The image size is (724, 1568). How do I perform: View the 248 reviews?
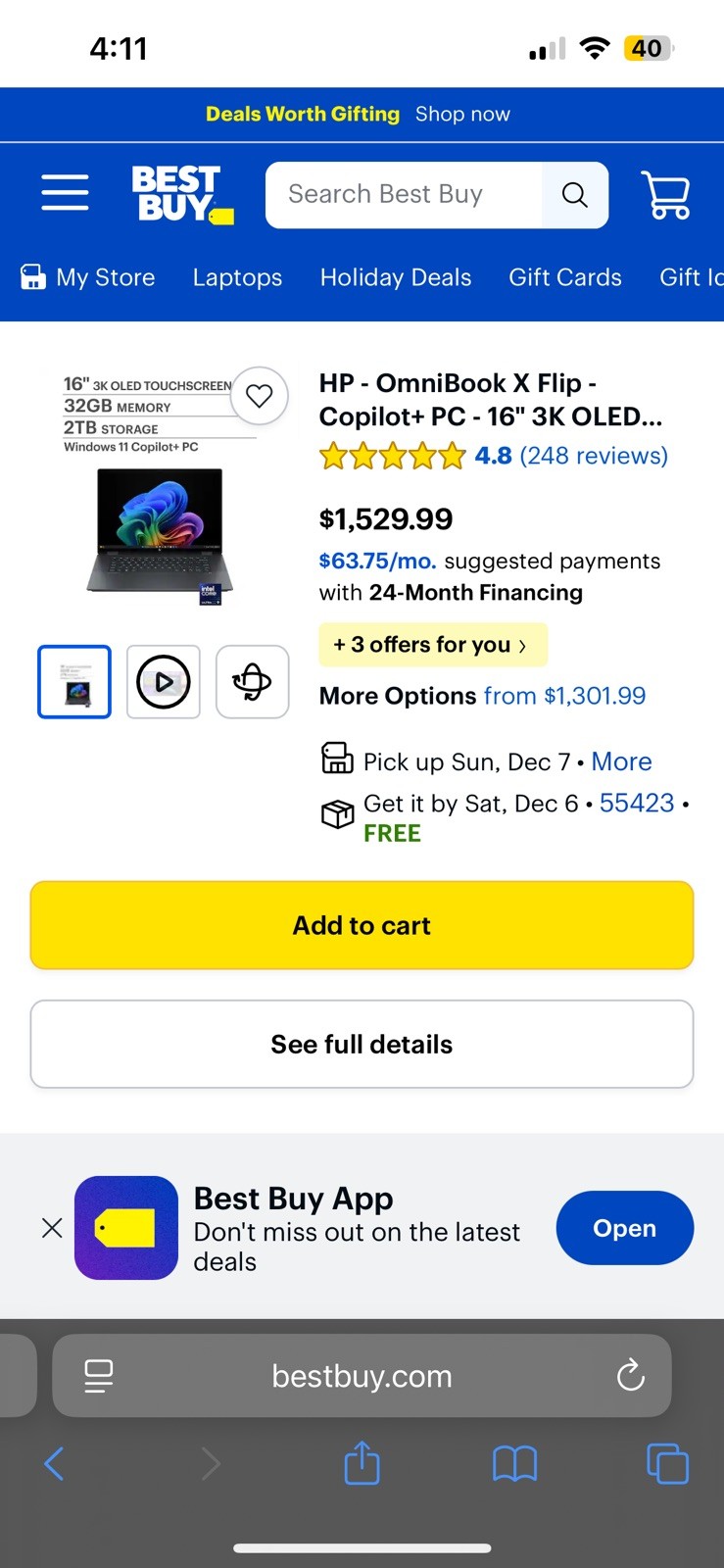click(x=594, y=456)
